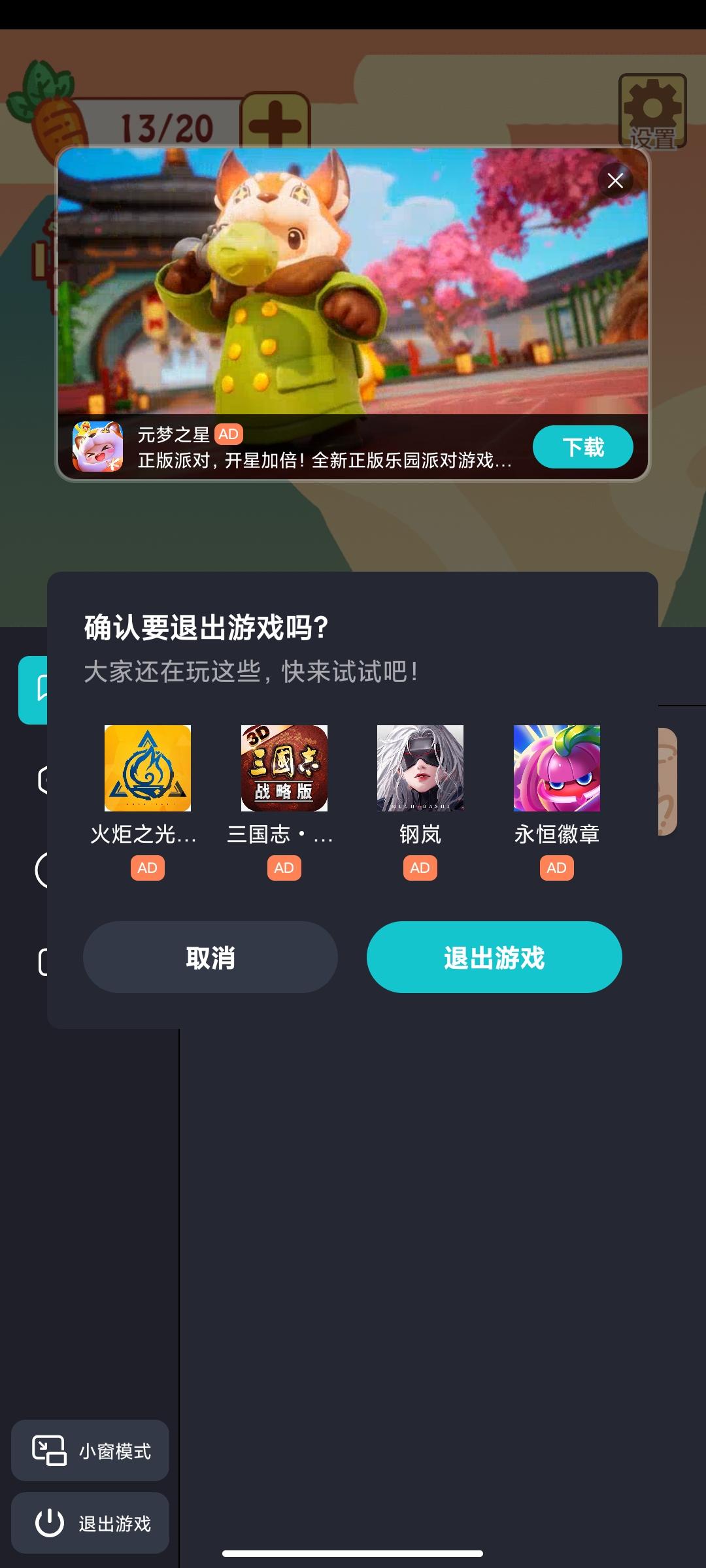Select 退出游戏 from the bottom menu

(90, 1522)
